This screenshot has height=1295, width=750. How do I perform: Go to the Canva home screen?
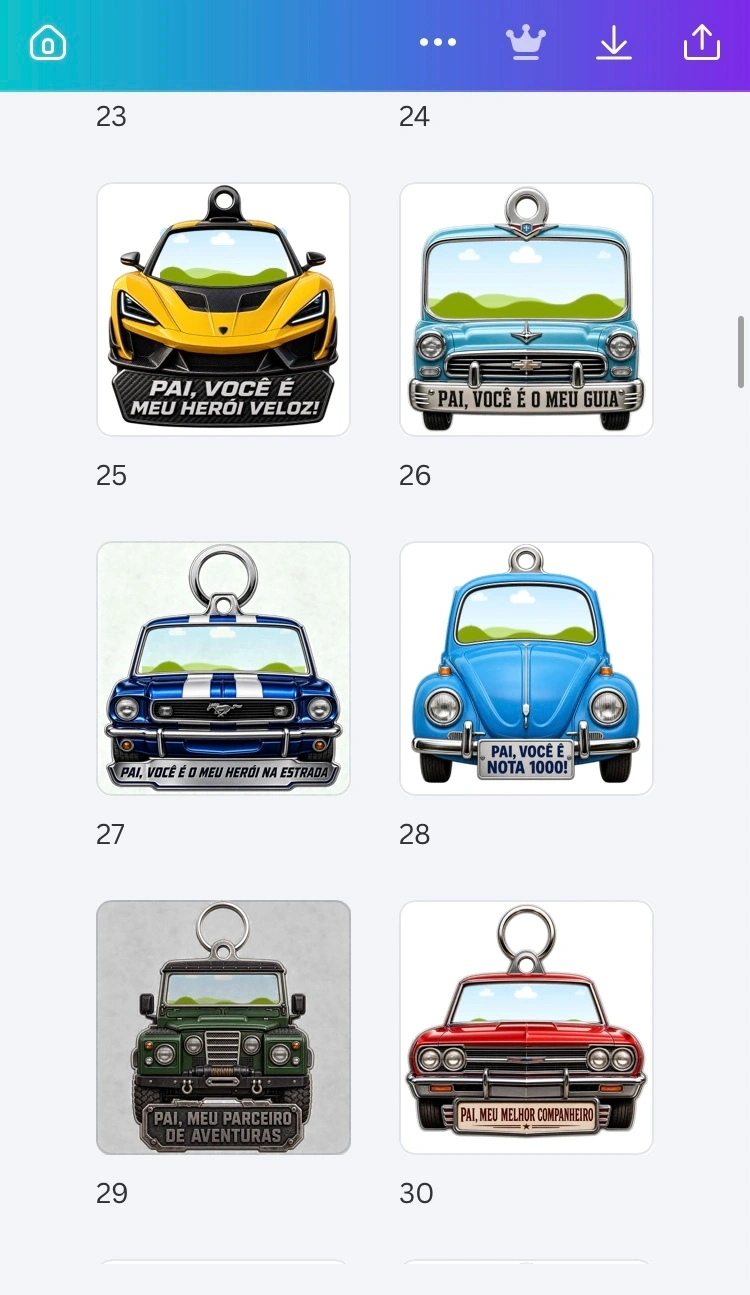pyautogui.click(x=48, y=43)
